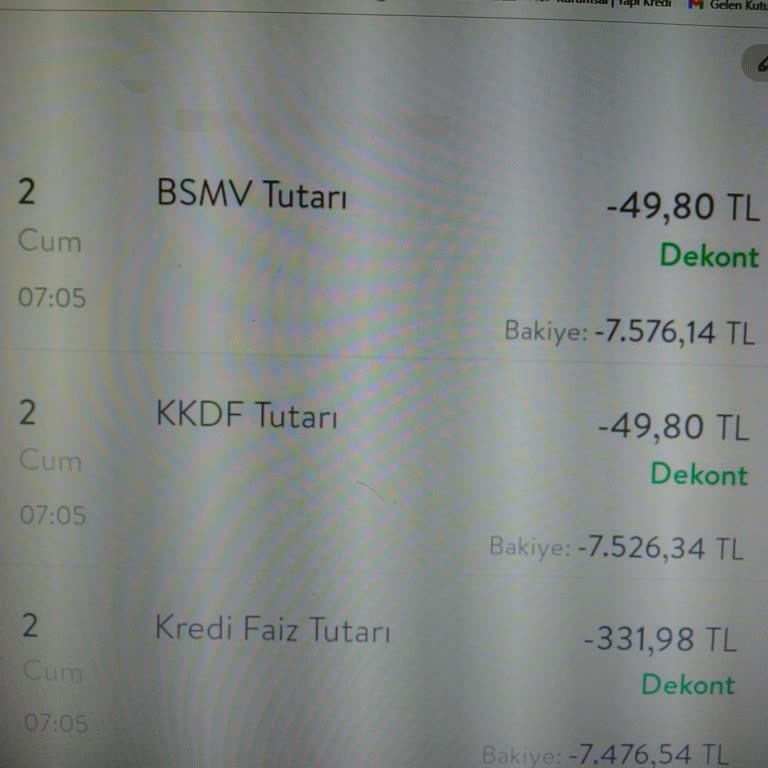Open the Kredi Faiz Tutarı transaction row
This screenshot has width=768, height=768.
(x=272, y=630)
